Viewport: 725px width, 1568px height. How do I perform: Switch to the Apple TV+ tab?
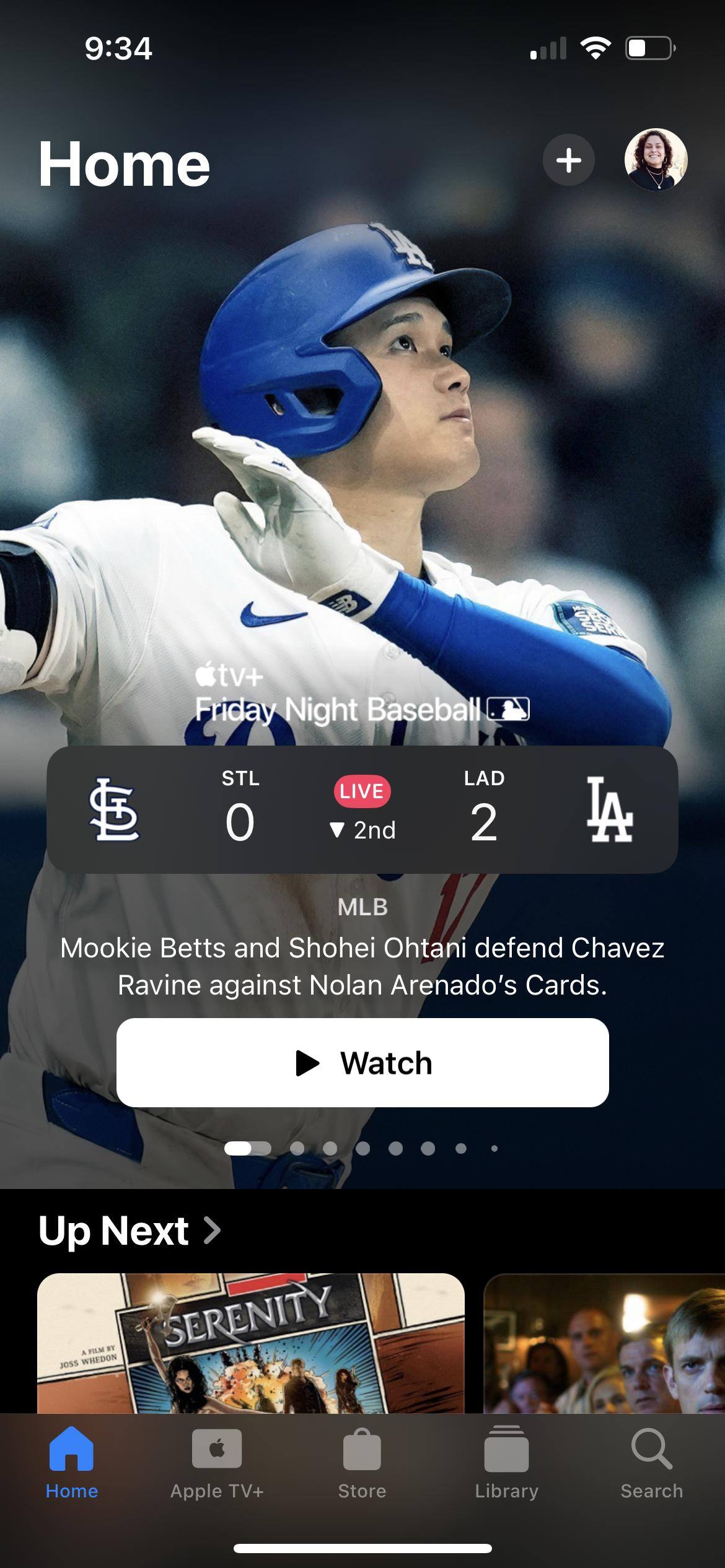pyautogui.click(x=217, y=1465)
